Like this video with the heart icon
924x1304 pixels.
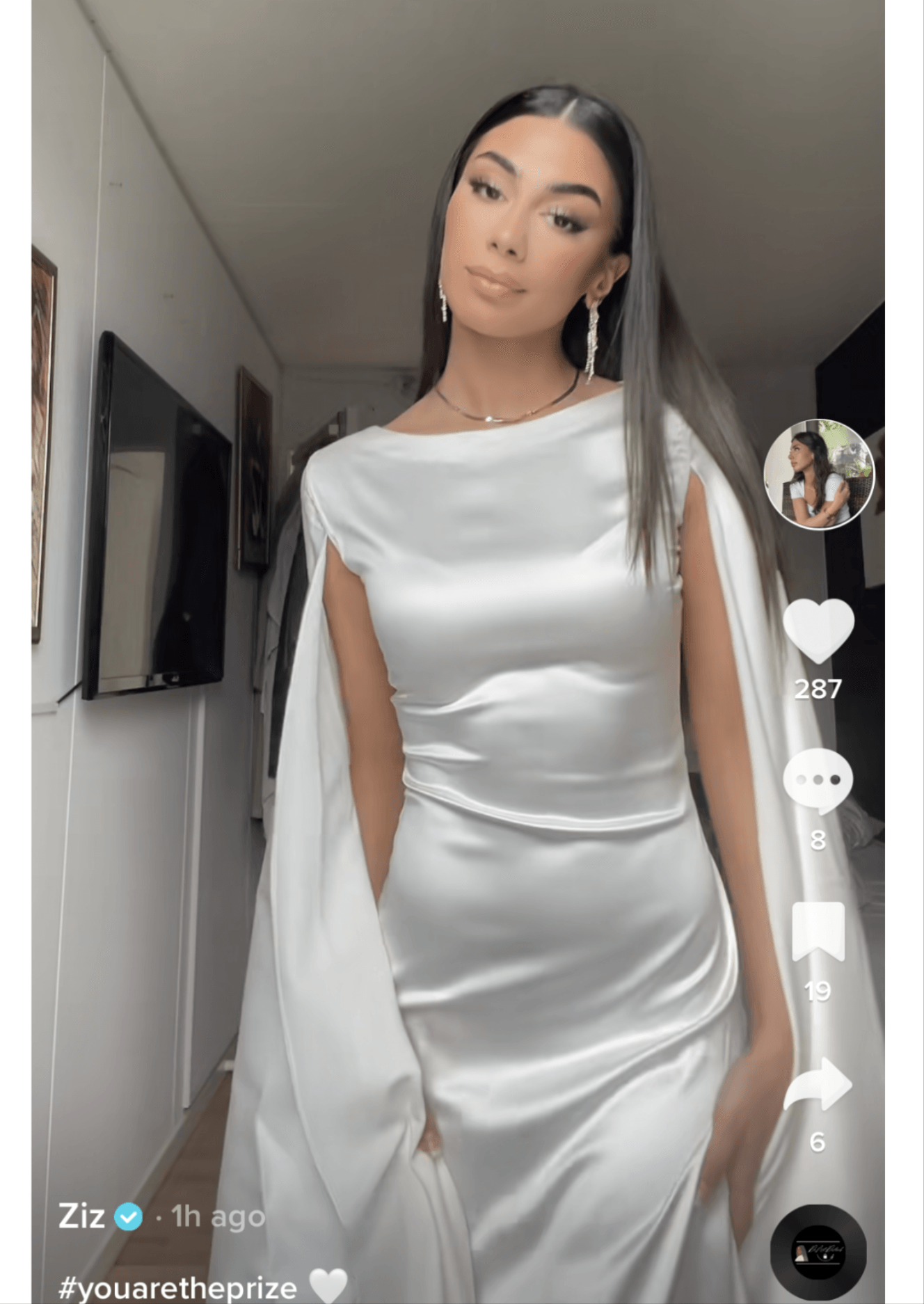tap(818, 630)
